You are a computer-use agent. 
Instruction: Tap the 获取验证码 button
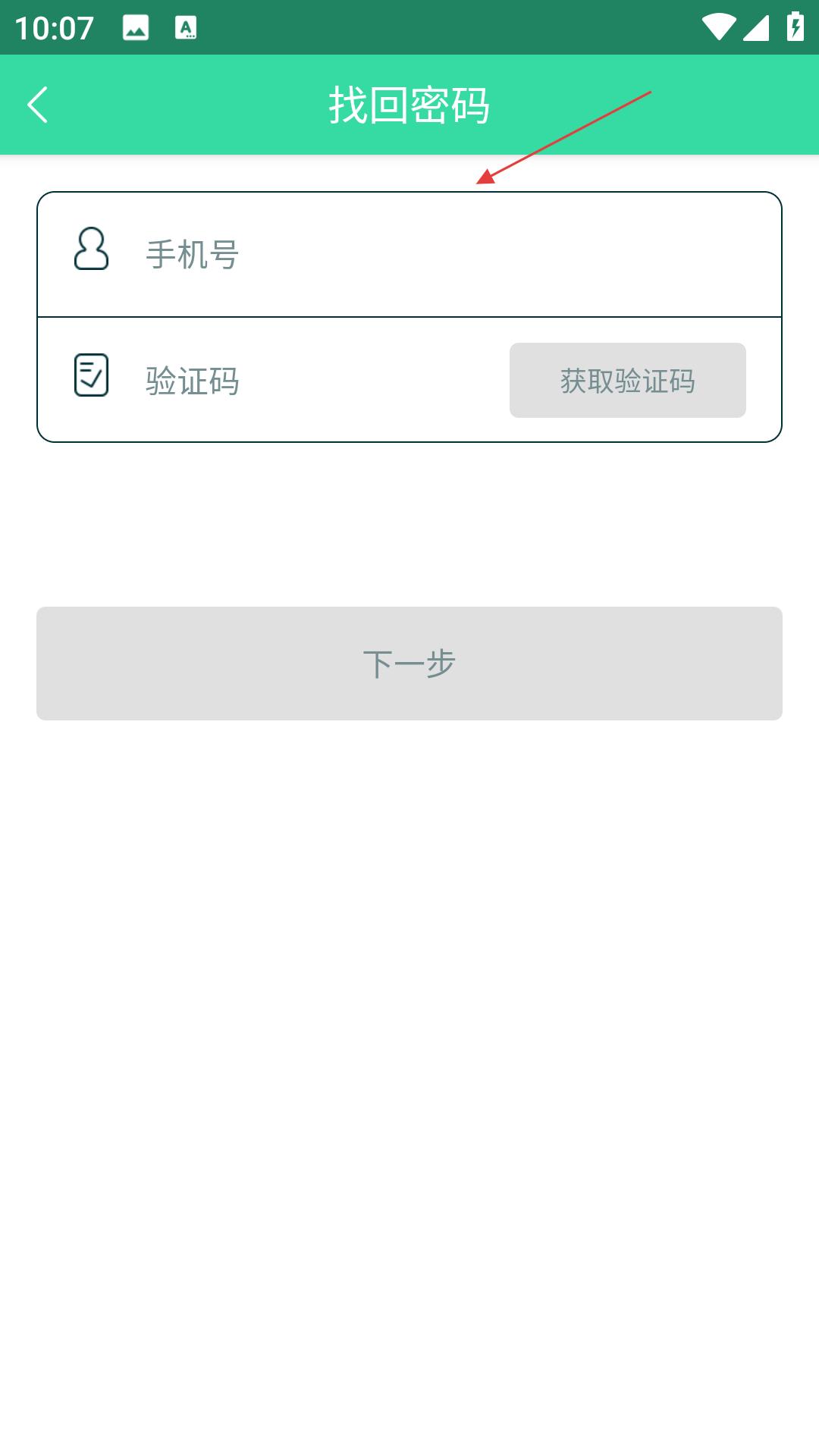(628, 381)
